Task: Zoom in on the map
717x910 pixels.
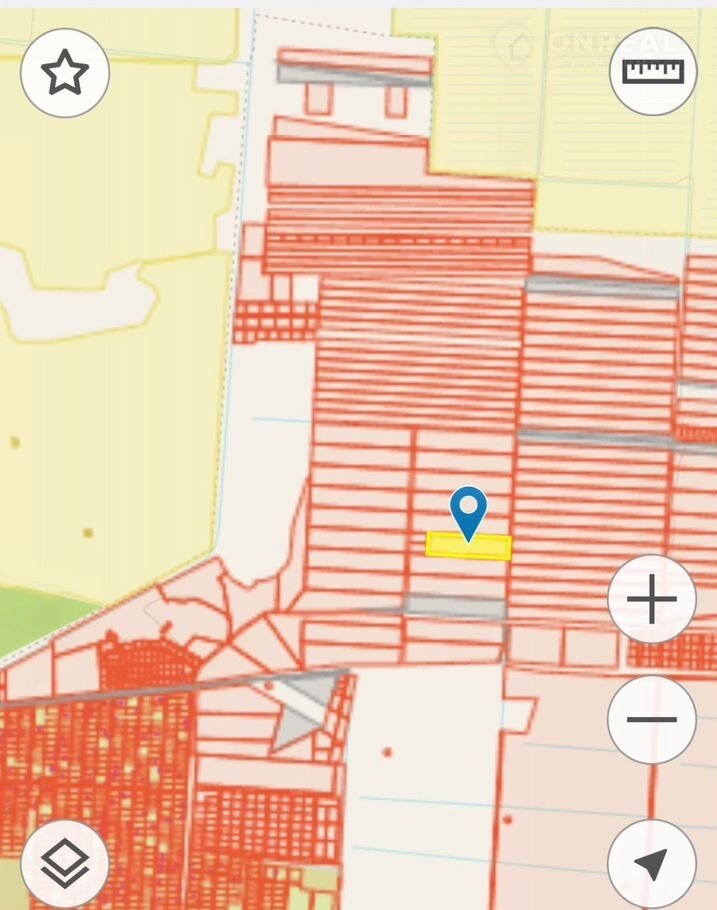Action: pos(651,600)
